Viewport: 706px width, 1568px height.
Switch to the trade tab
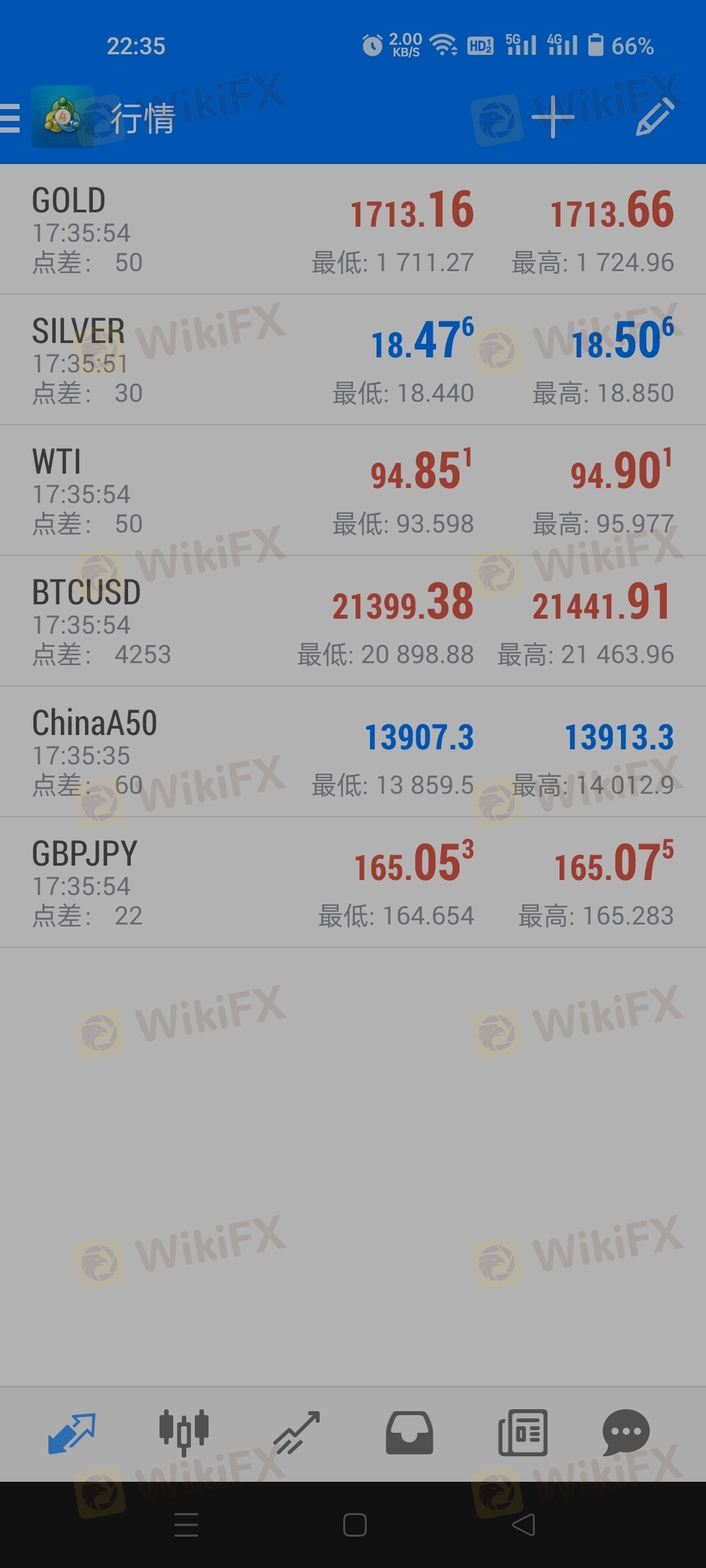pos(296,1432)
